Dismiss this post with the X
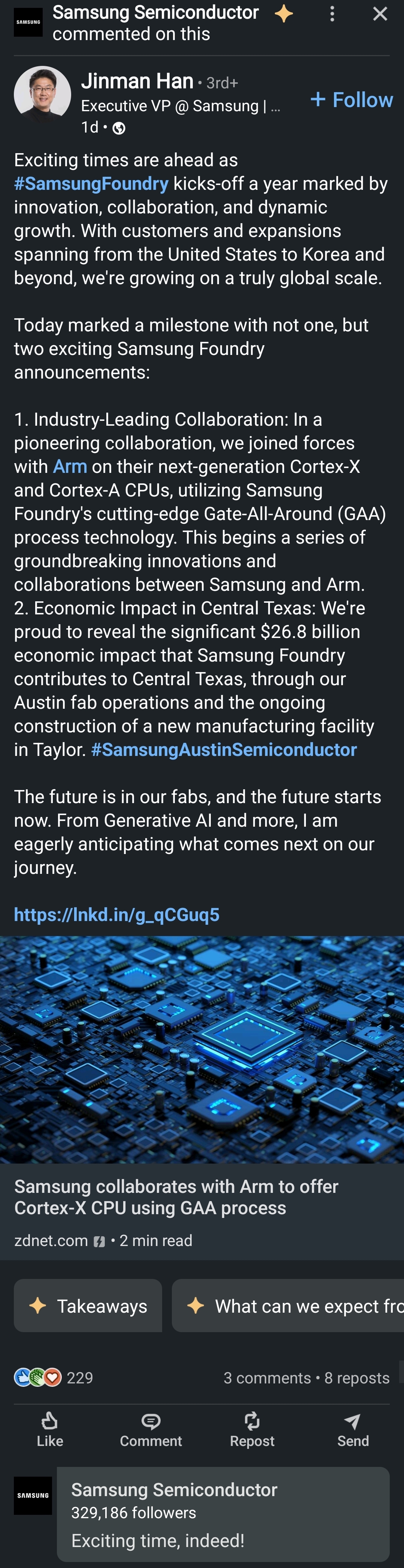Screen dimensions: 404x1568 380,14
